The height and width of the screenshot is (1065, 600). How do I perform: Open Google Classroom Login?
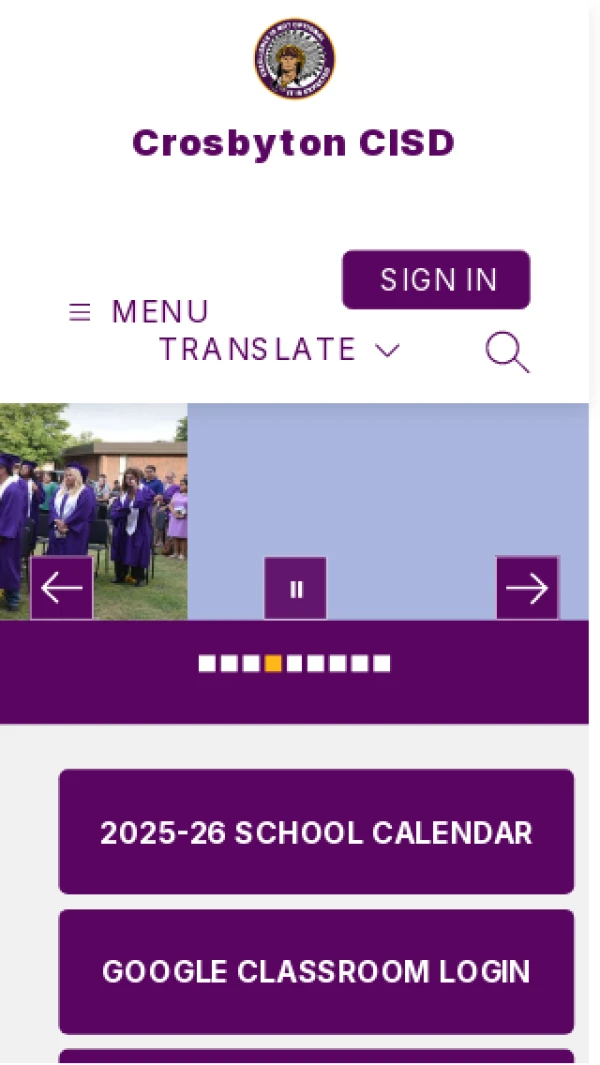click(316, 971)
